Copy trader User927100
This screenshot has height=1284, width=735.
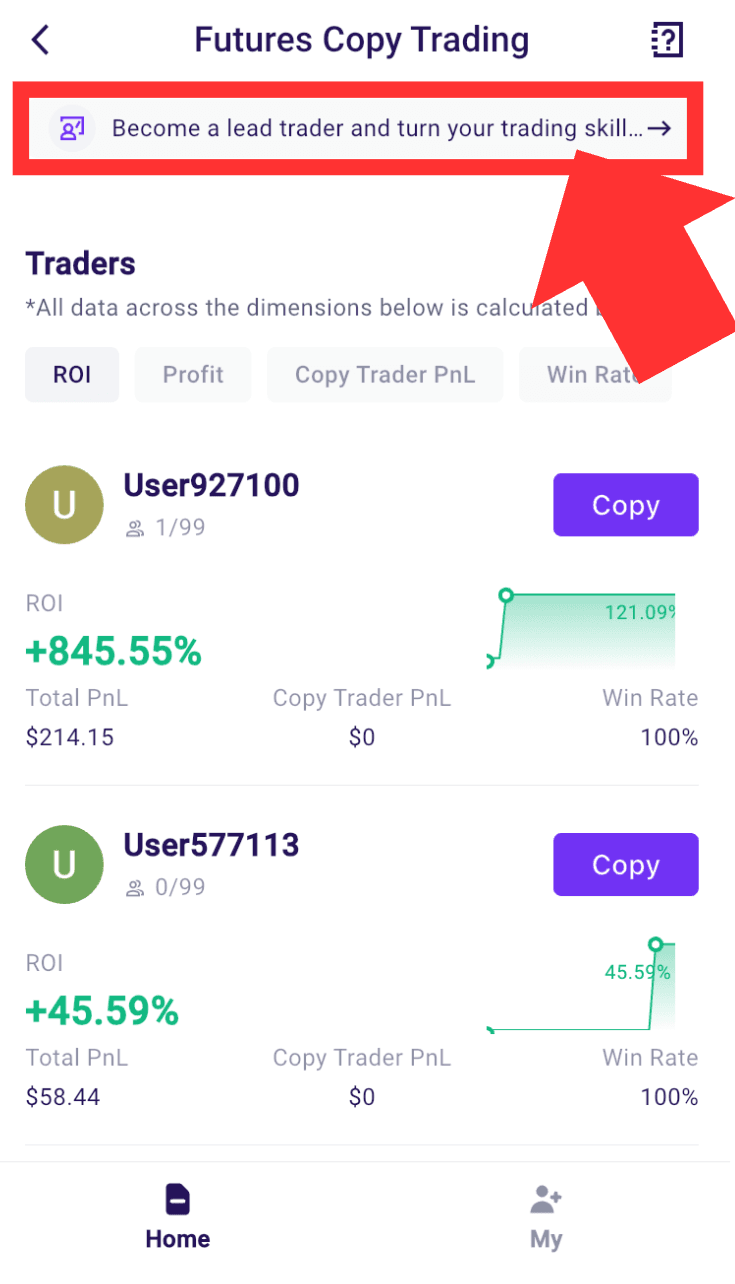click(626, 505)
